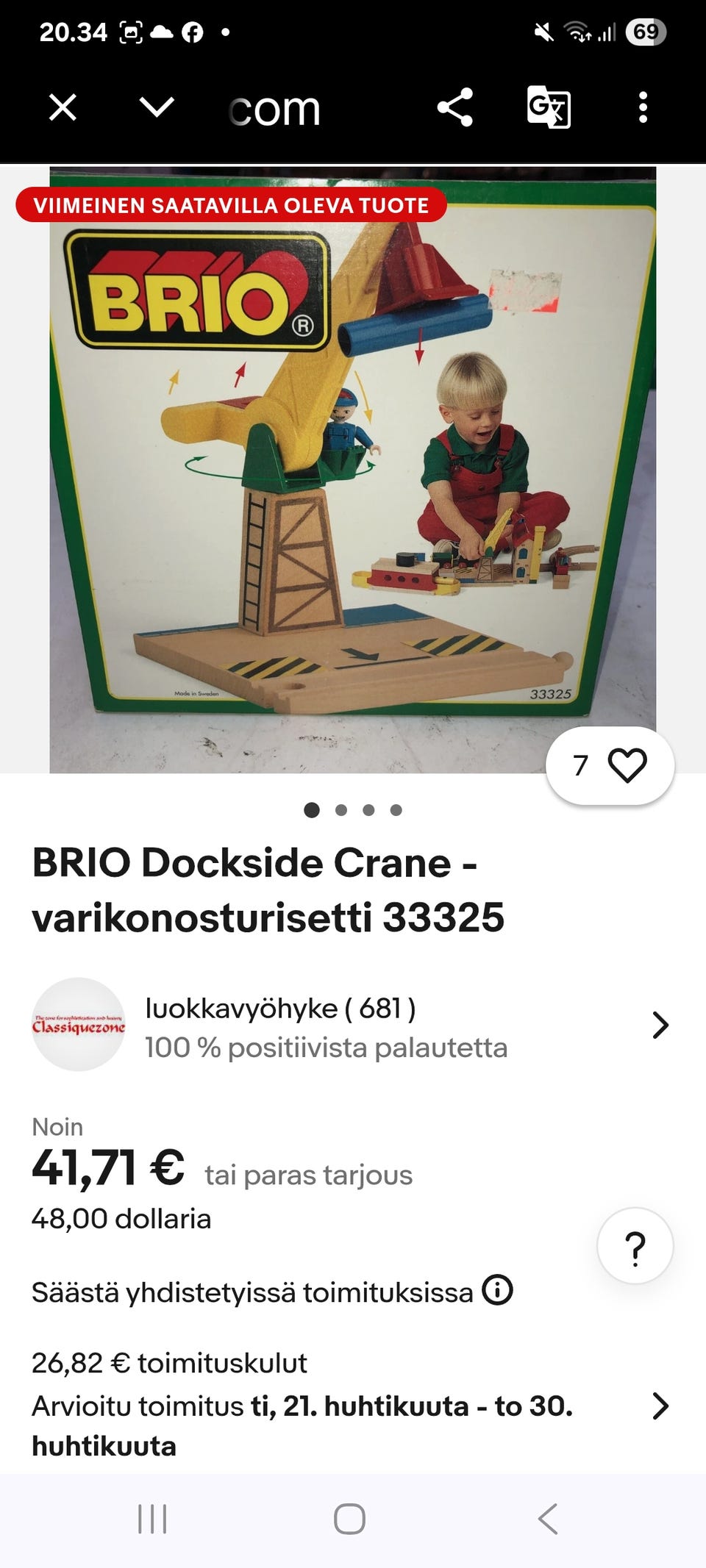Close the browser tab
Viewport: 706px width, 1568px height.
63,108
